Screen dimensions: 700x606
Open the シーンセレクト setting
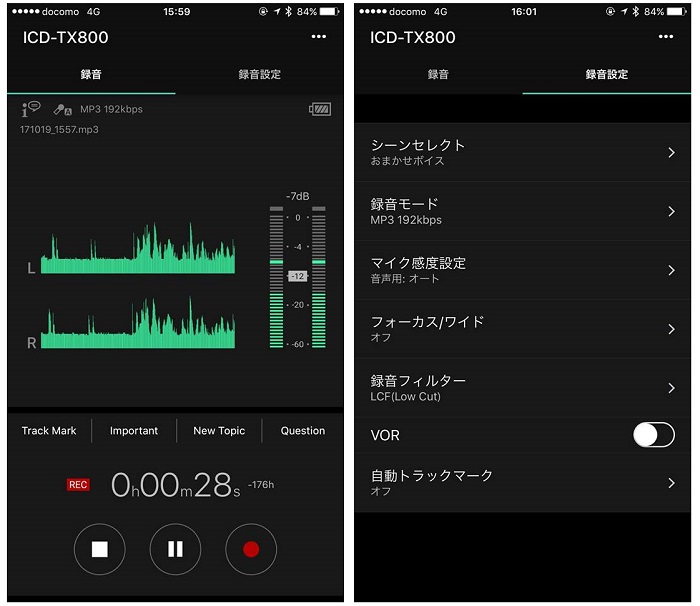click(x=523, y=152)
